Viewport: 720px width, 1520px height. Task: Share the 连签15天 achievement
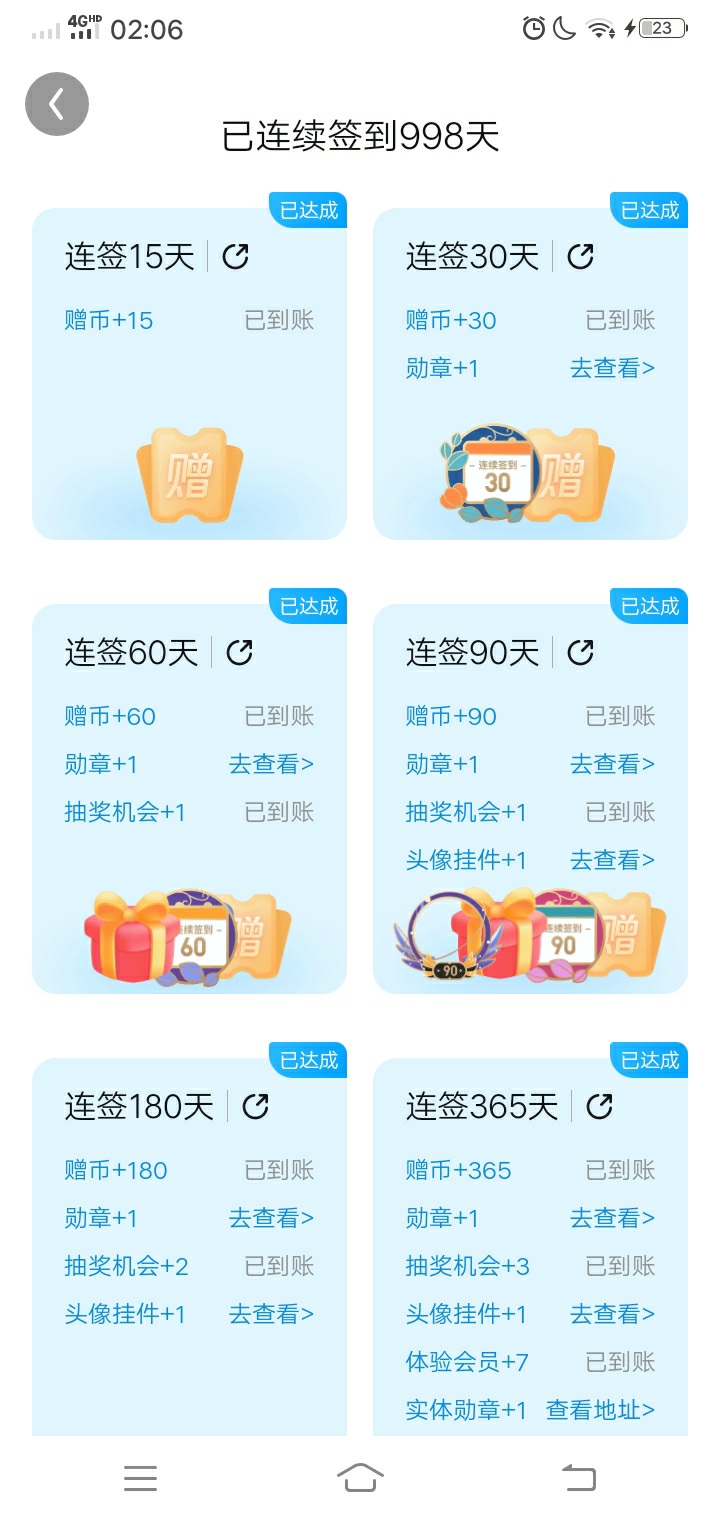point(235,257)
